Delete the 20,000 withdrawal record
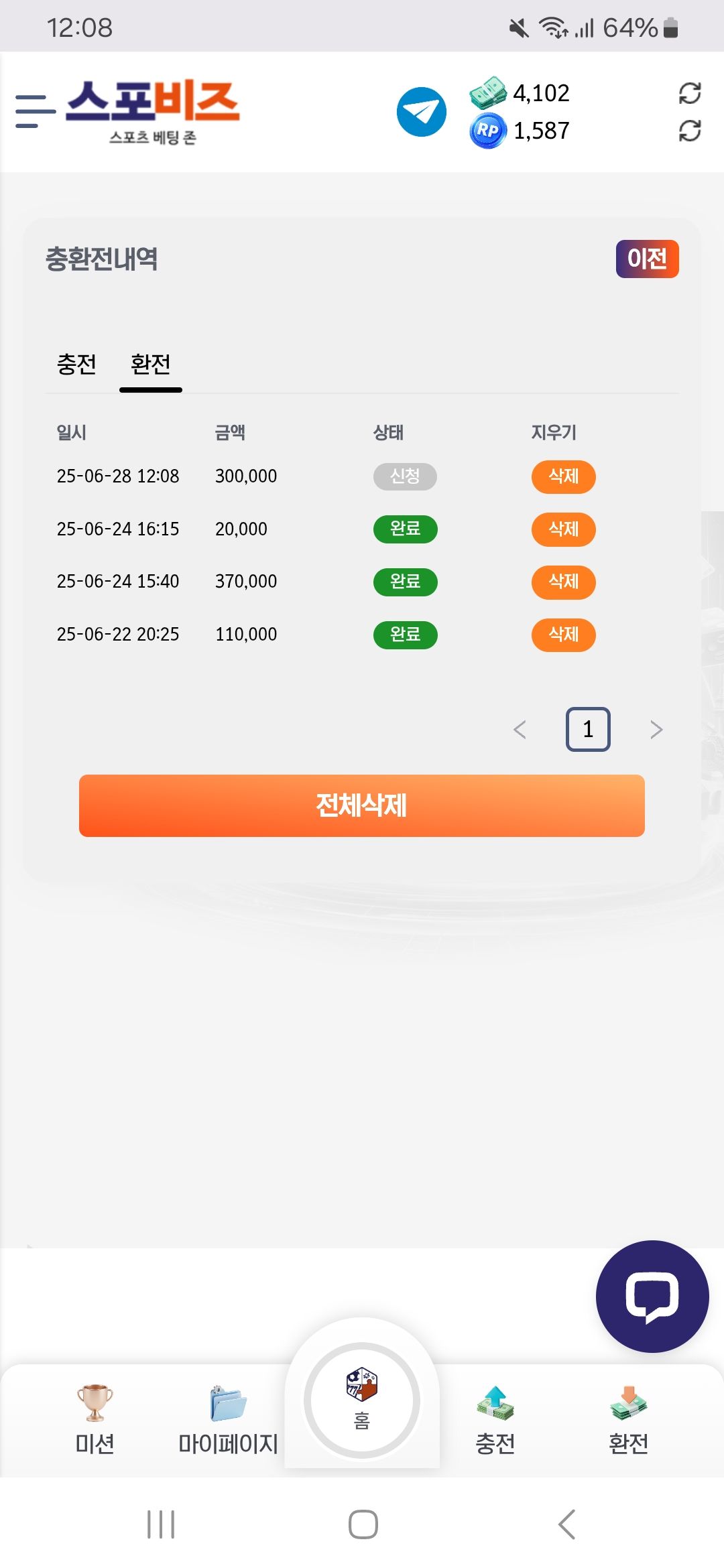This screenshot has height=1568, width=724. click(x=564, y=529)
